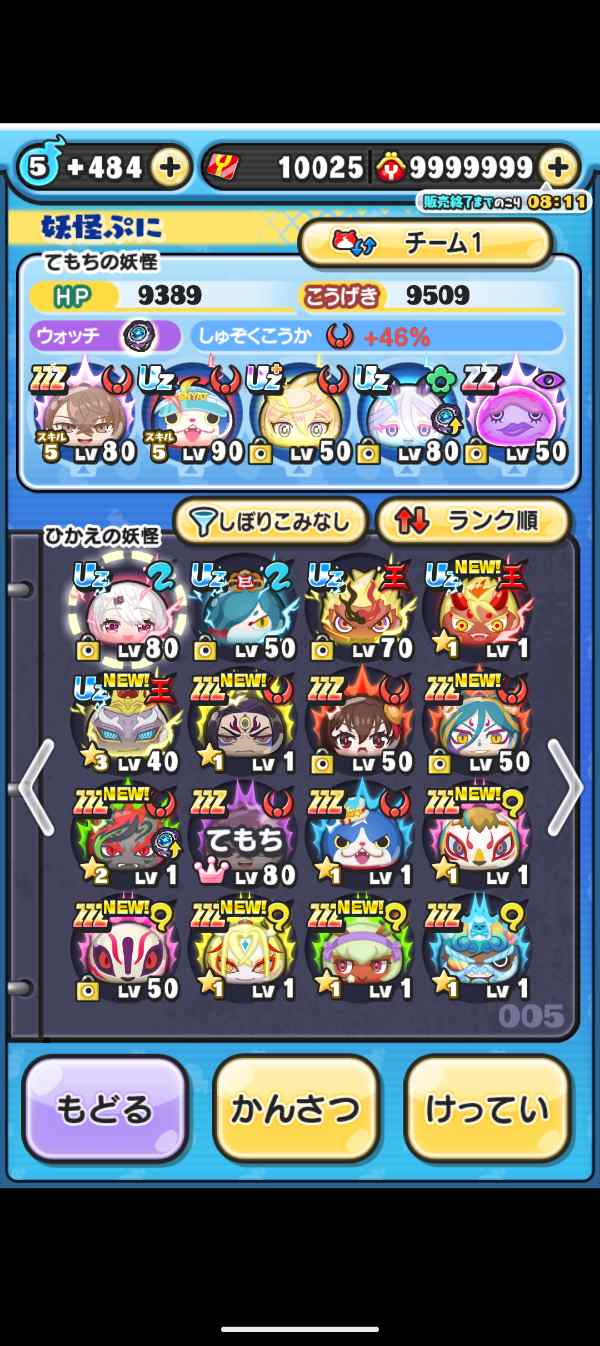Go to the previous page with the left arrow
Screen dimensions: 600x1346
pyautogui.click(x=35, y=787)
